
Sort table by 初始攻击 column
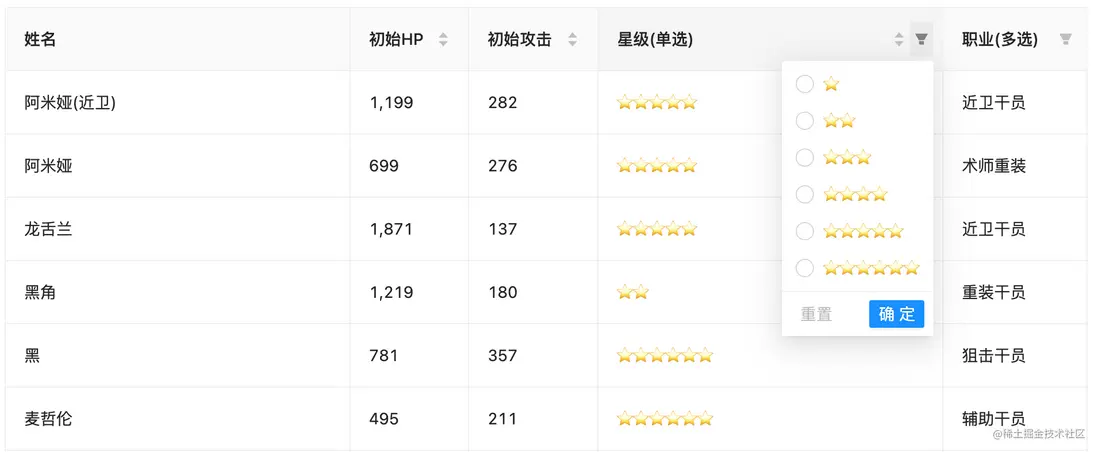572,40
